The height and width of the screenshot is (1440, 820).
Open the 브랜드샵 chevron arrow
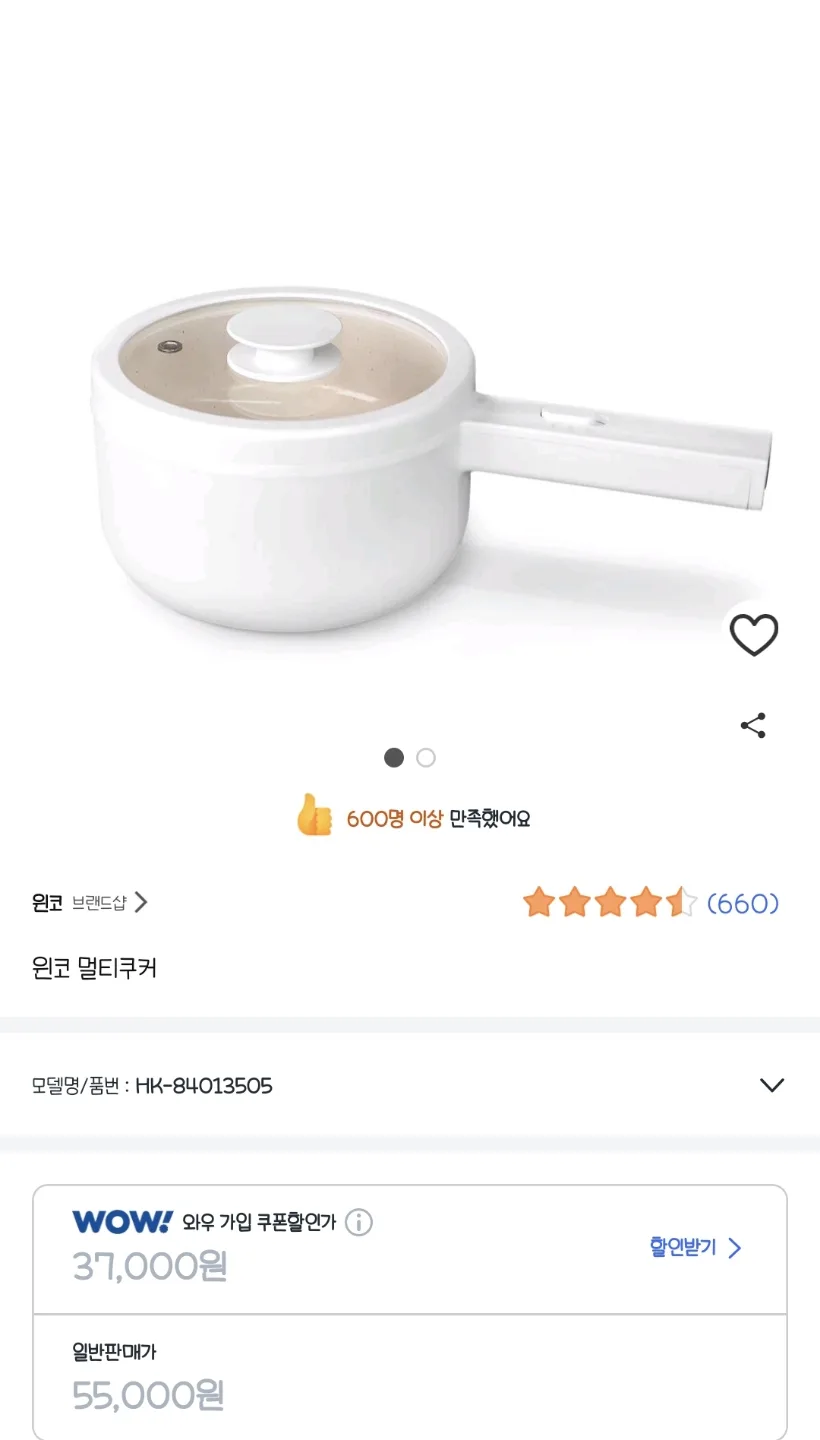(142, 902)
